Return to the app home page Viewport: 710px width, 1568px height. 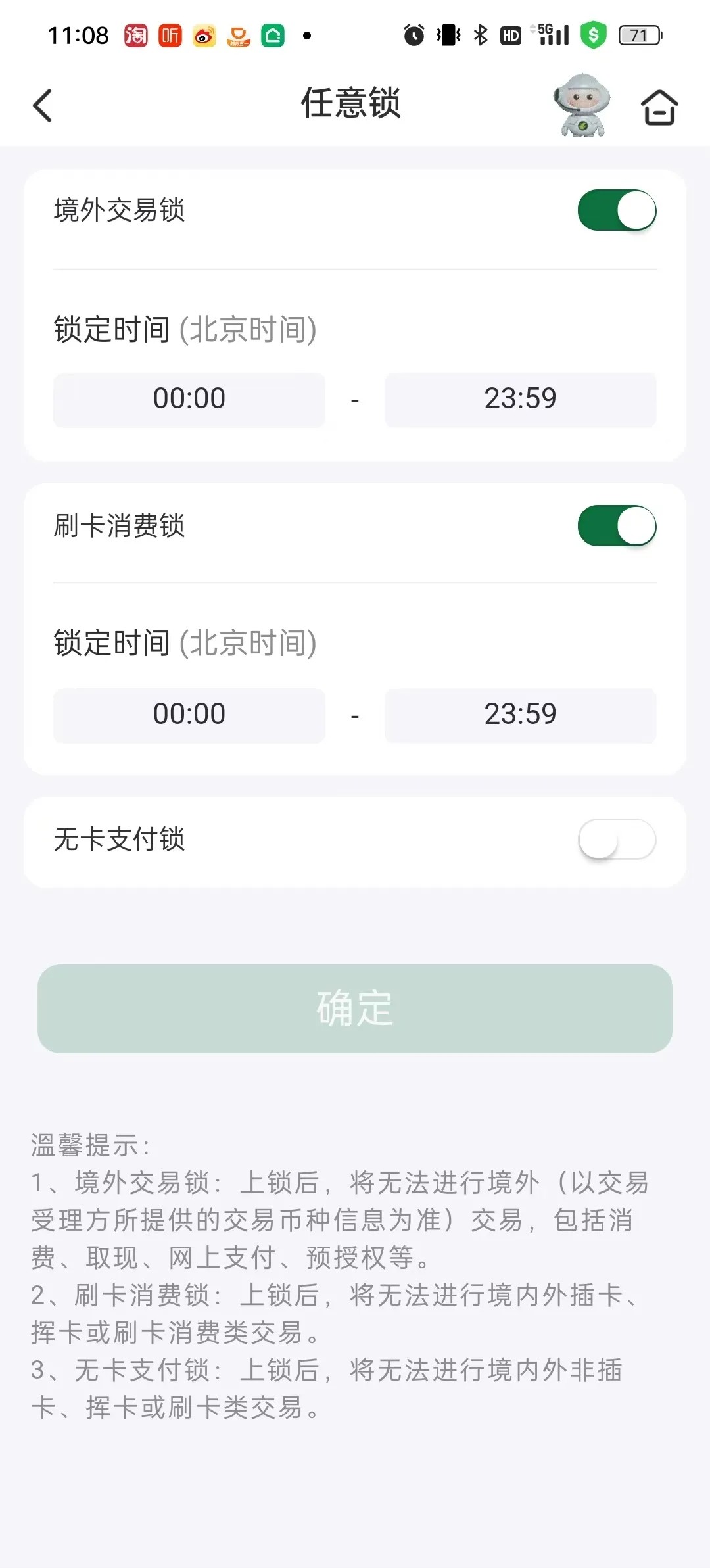[x=659, y=107]
